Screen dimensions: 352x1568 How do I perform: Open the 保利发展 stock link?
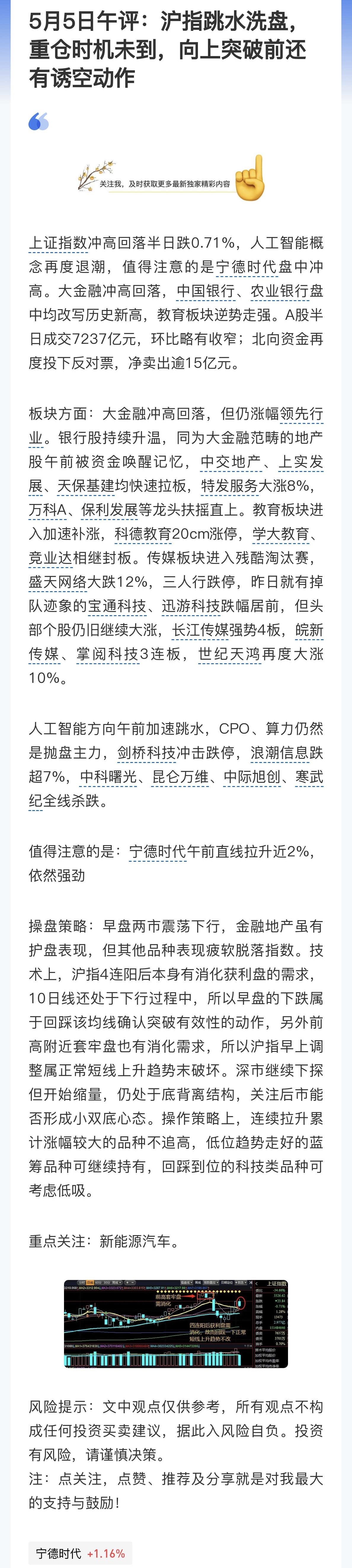[x=109, y=510]
